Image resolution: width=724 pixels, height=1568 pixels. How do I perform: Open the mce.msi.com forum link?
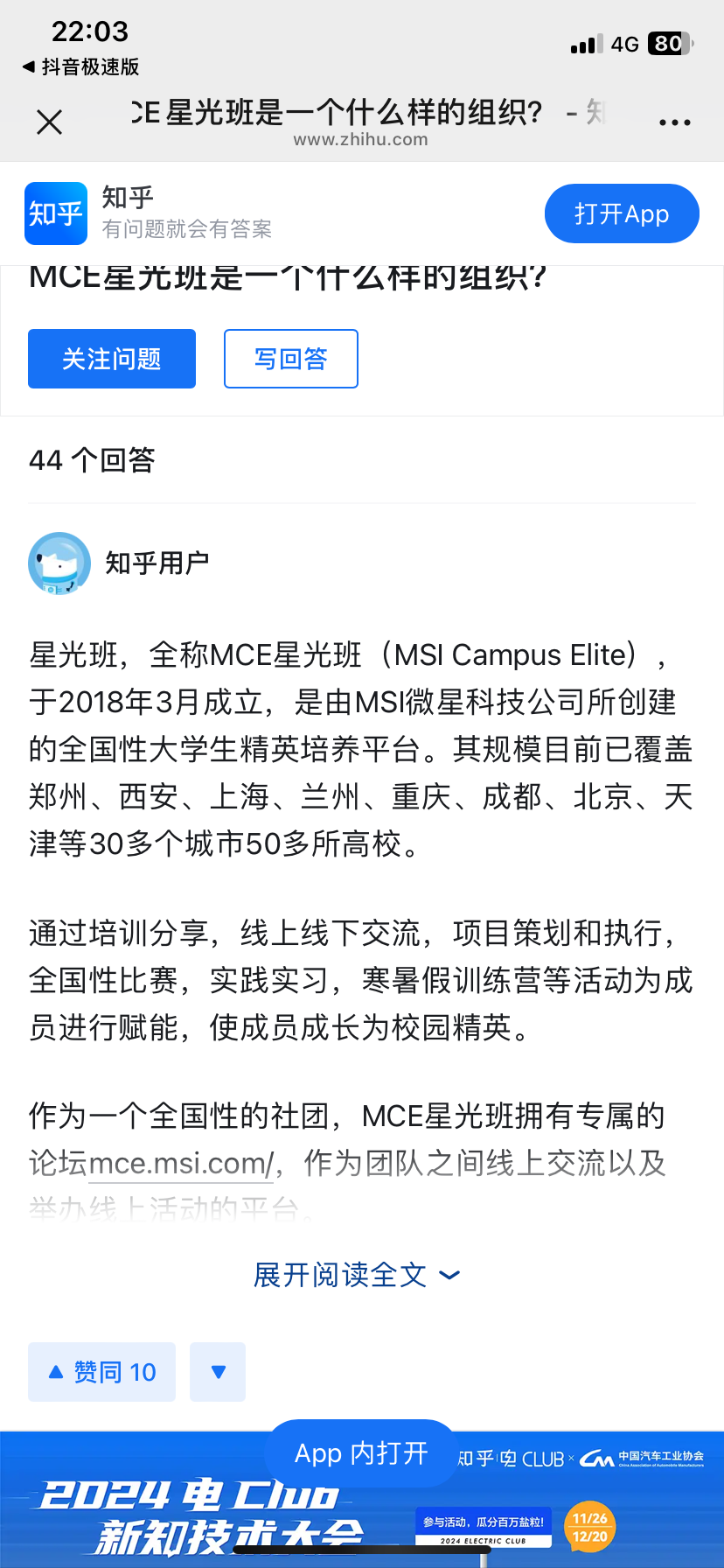pos(182,1163)
